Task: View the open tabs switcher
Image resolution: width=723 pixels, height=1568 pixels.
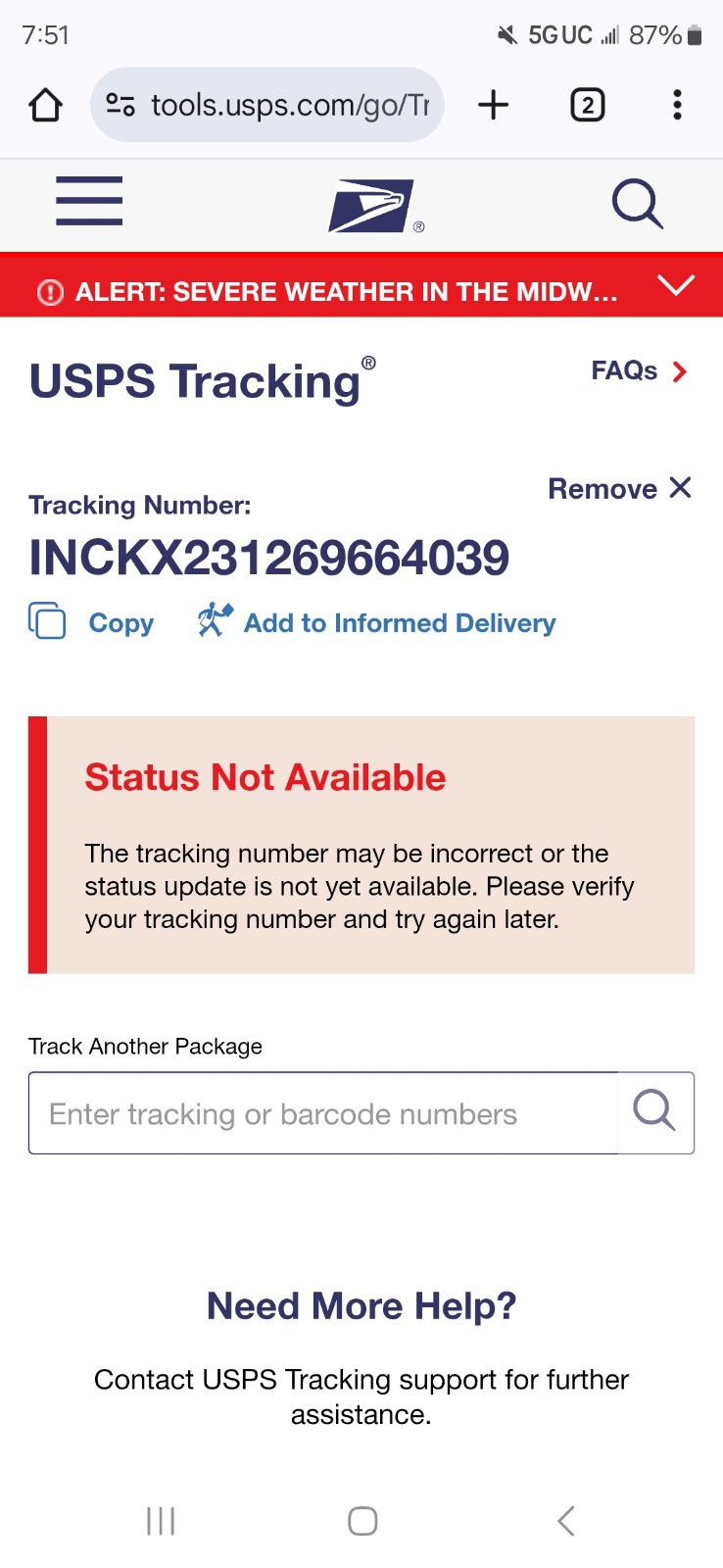Action: 587,105
